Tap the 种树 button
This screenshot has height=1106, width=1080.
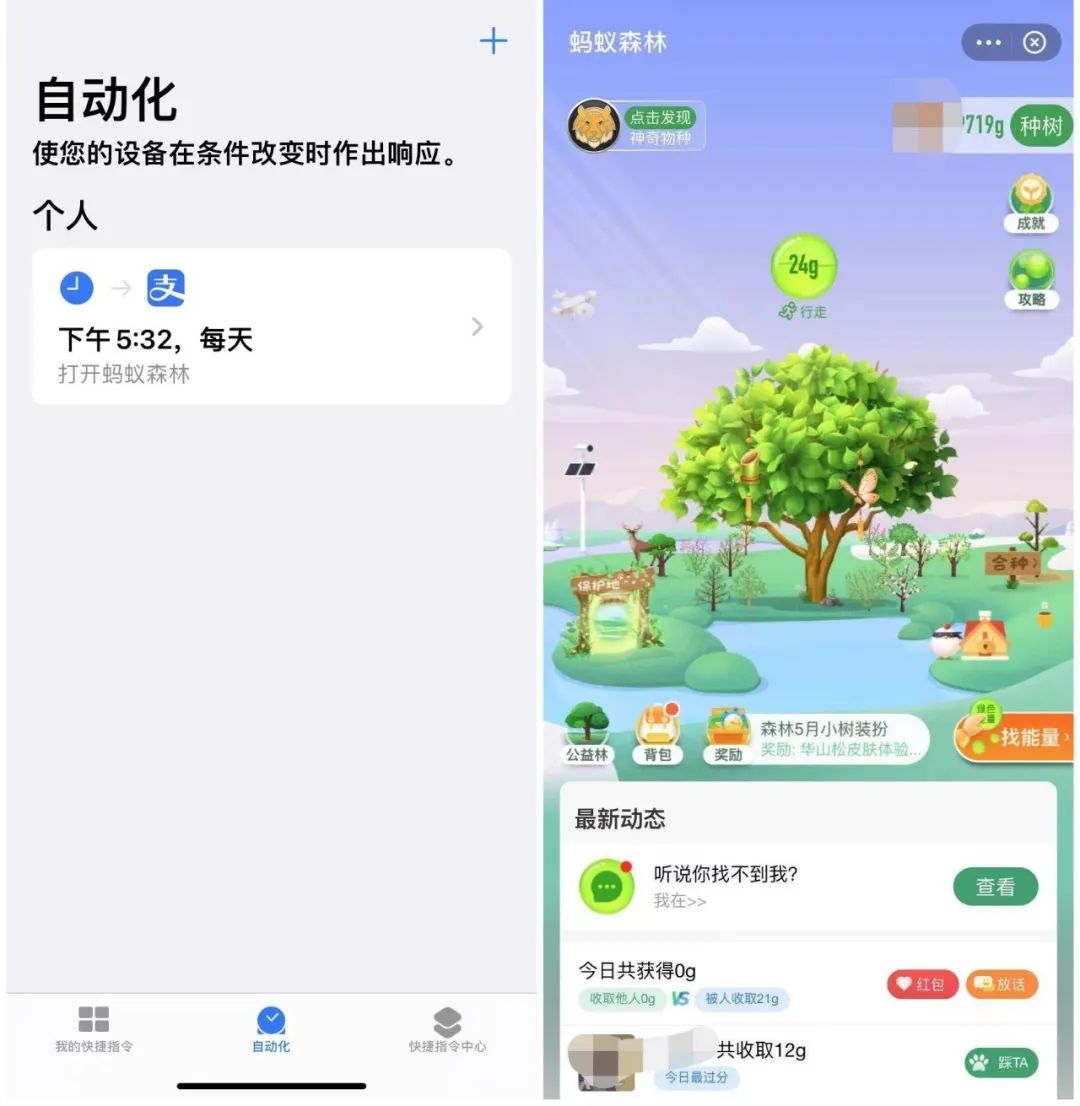tap(1041, 126)
